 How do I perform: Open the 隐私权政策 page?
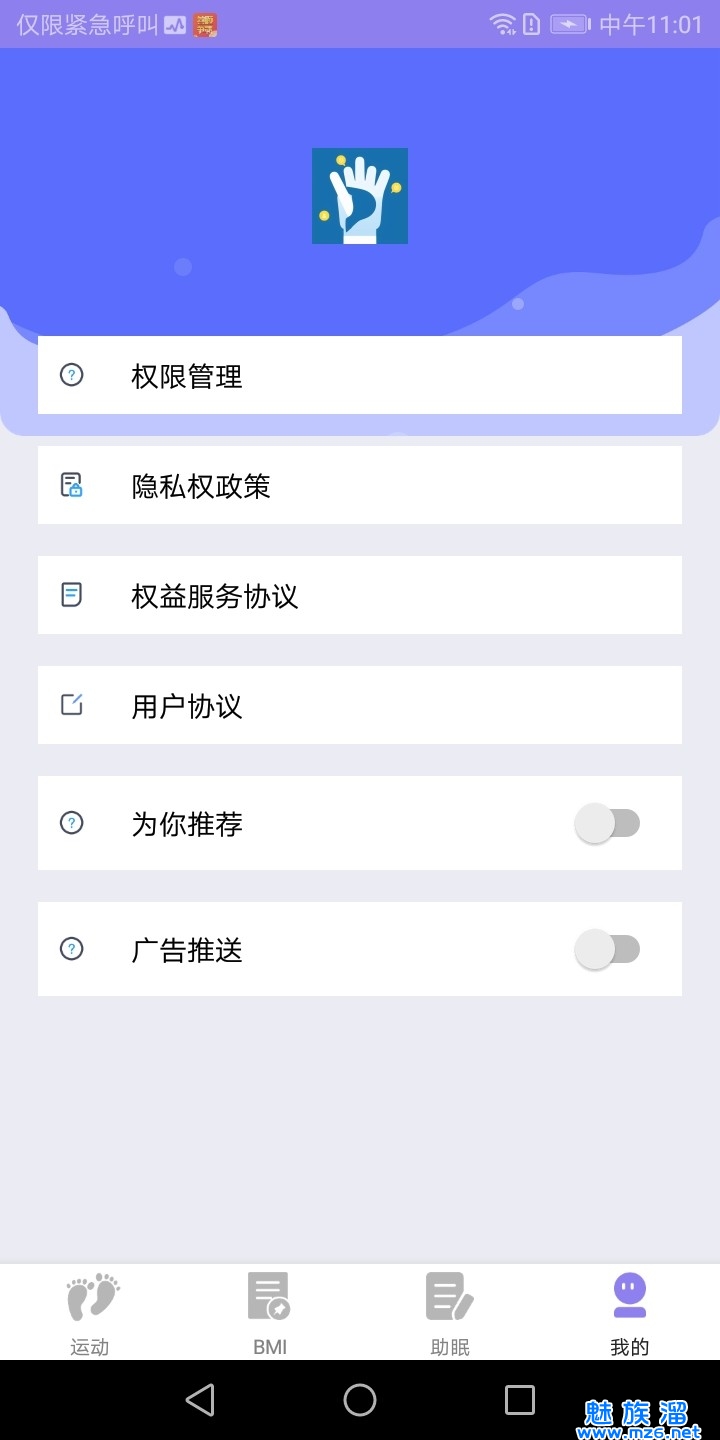[x=360, y=486]
